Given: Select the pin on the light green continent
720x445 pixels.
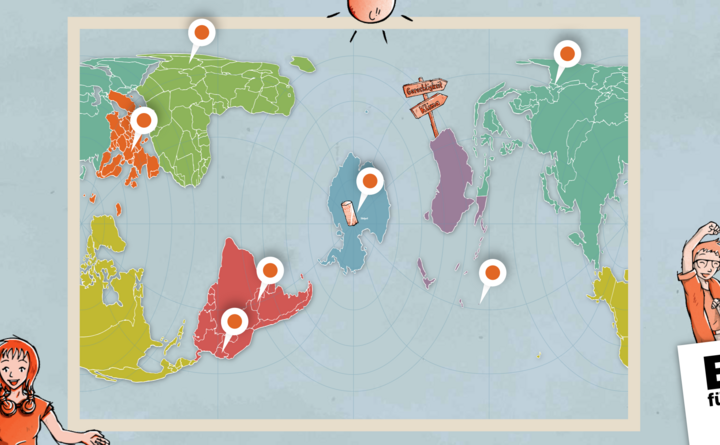Looking at the screenshot, I should pos(201,33).
